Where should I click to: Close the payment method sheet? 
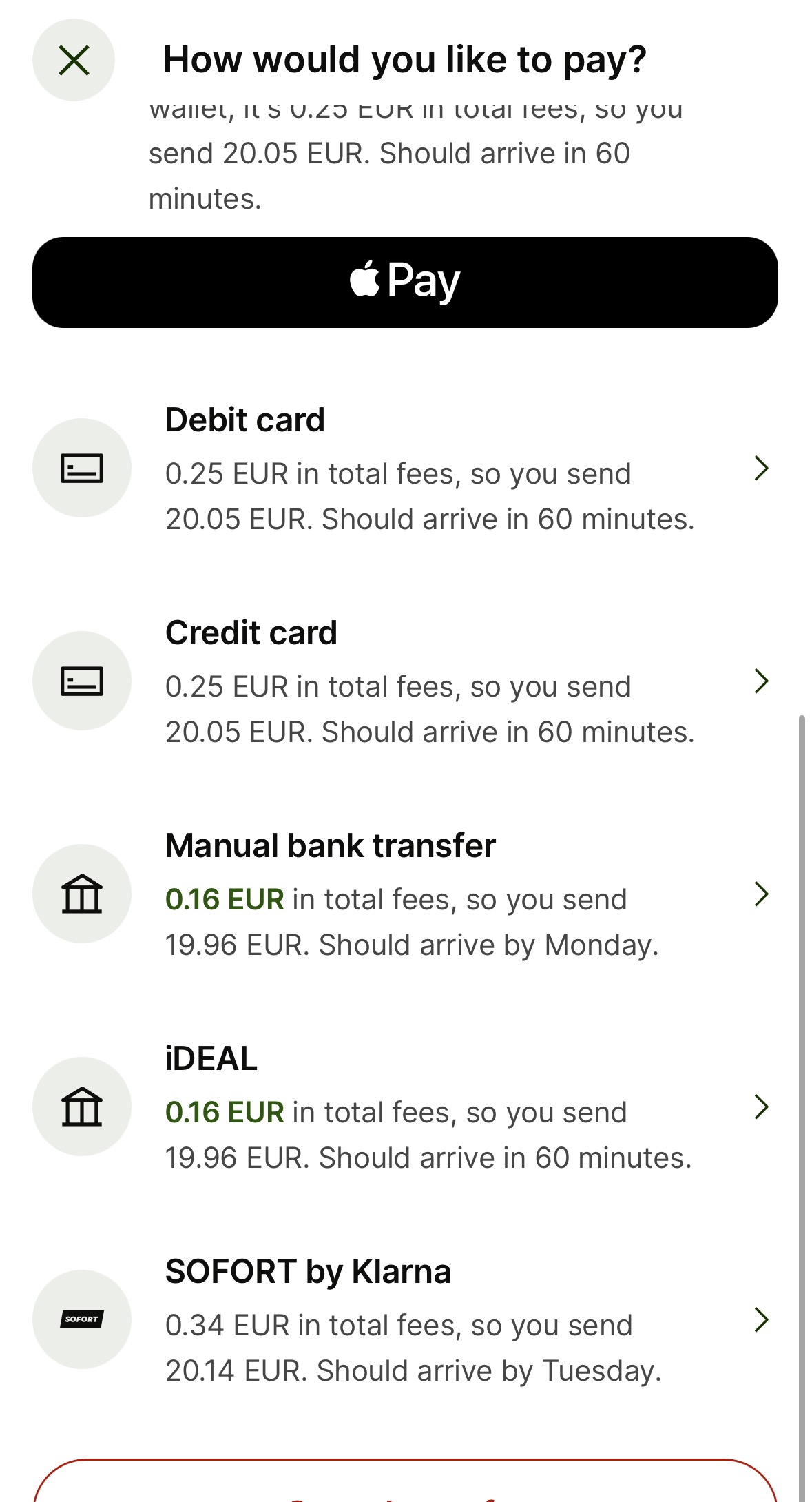click(74, 60)
